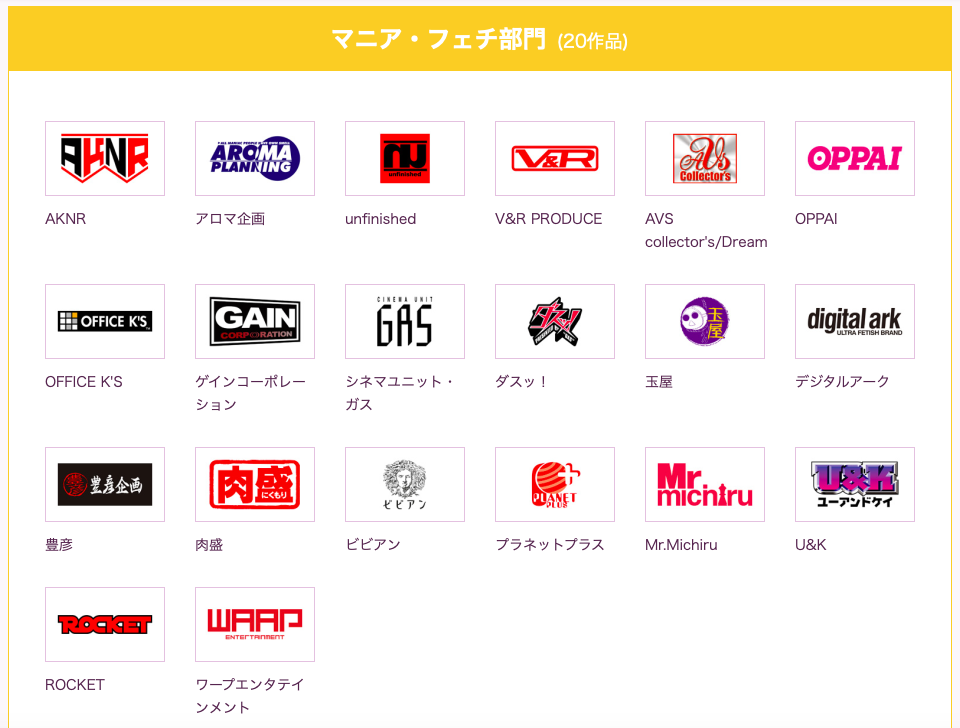Tap the ワープエンタテインメント maker tile

(x=255, y=624)
